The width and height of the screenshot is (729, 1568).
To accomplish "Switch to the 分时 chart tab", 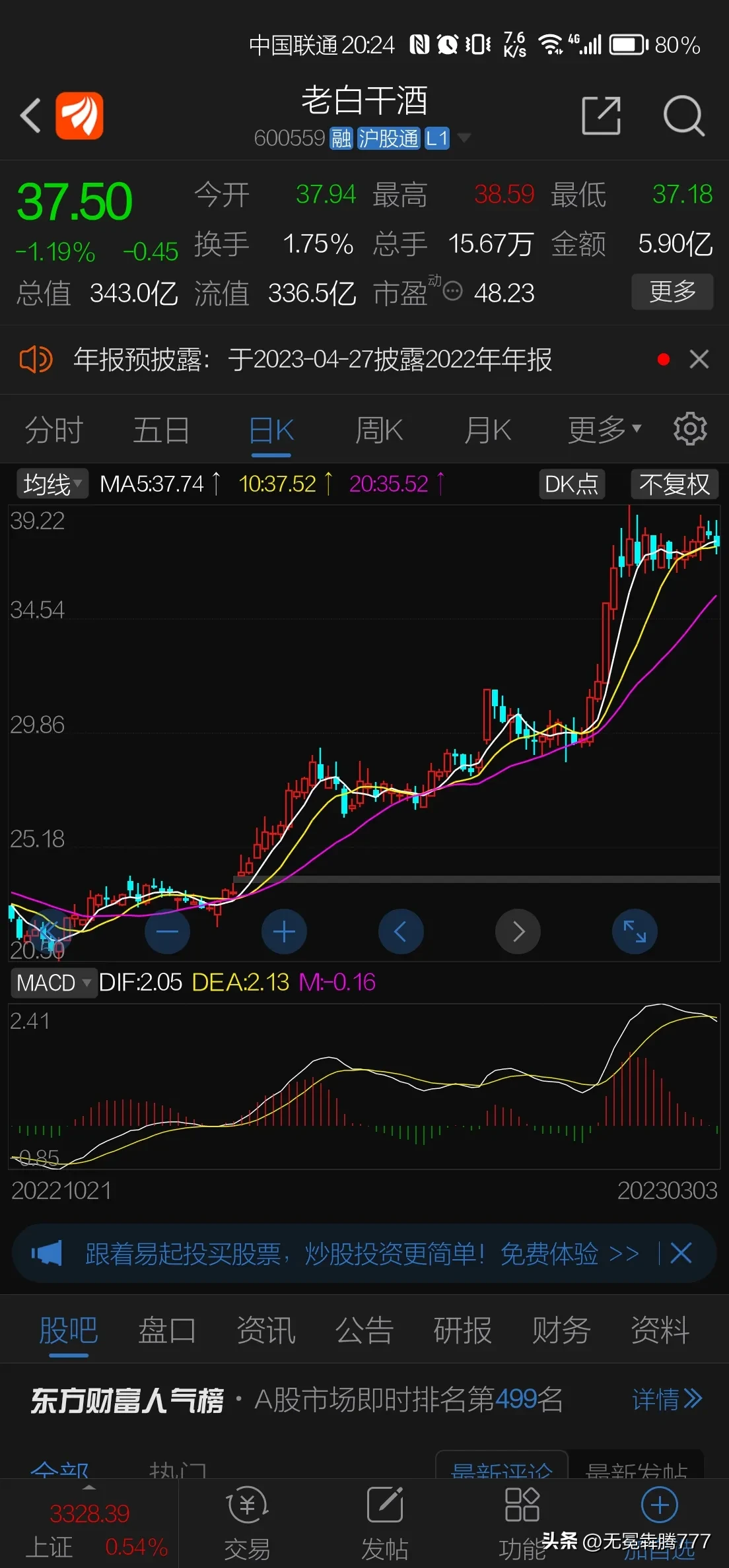I will pyautogui.click(x=53, y=430).
